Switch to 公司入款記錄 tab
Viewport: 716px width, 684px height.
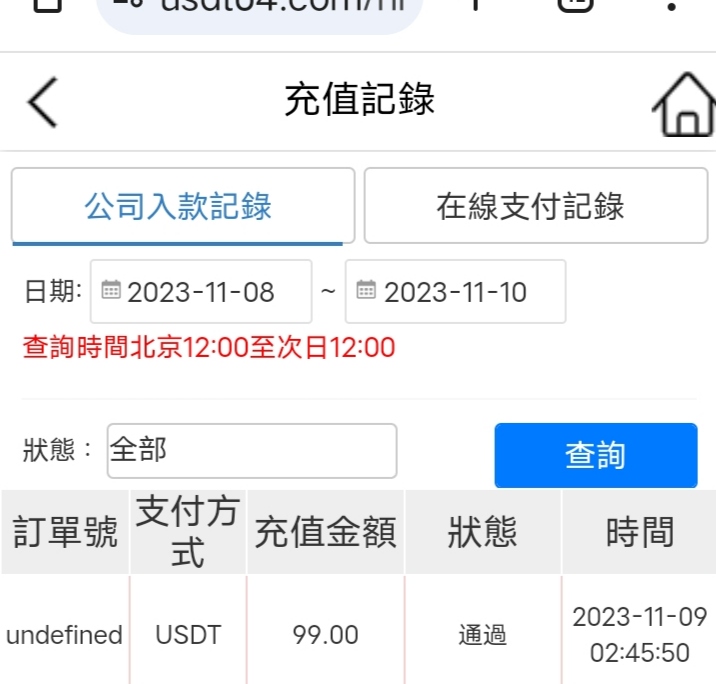coord(182,206)
